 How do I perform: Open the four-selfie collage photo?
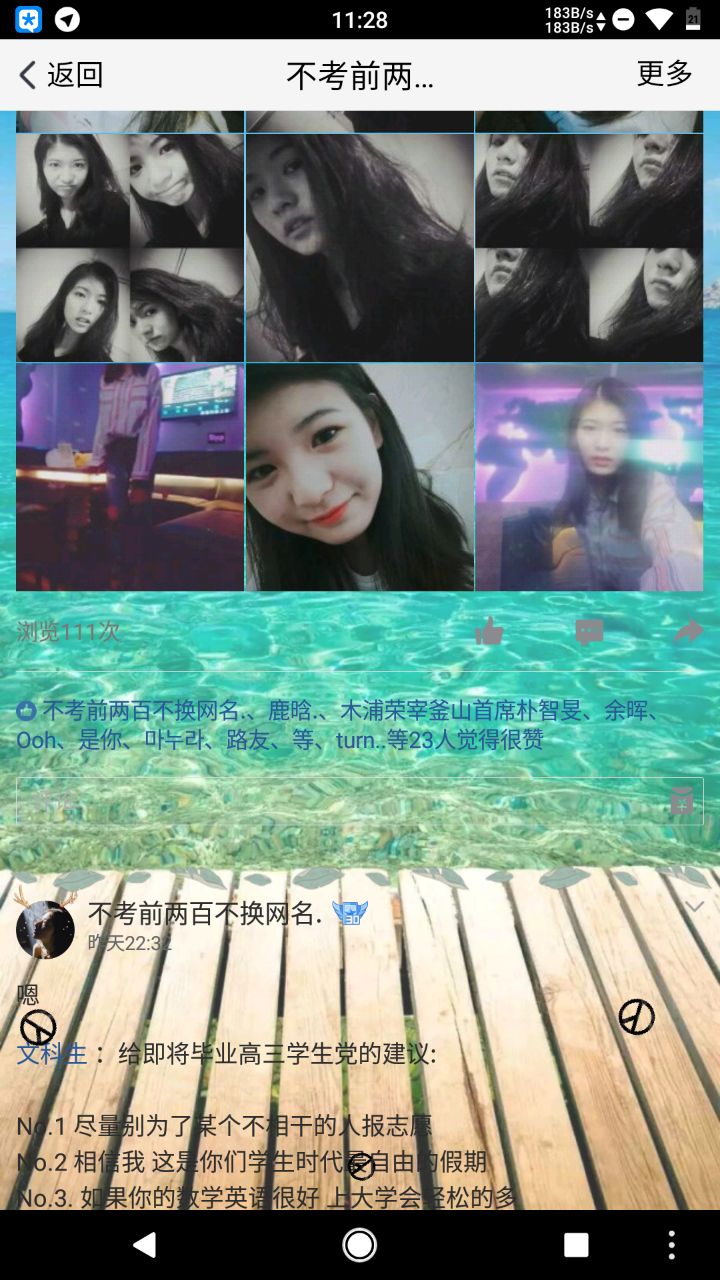[x=130, y=248]
